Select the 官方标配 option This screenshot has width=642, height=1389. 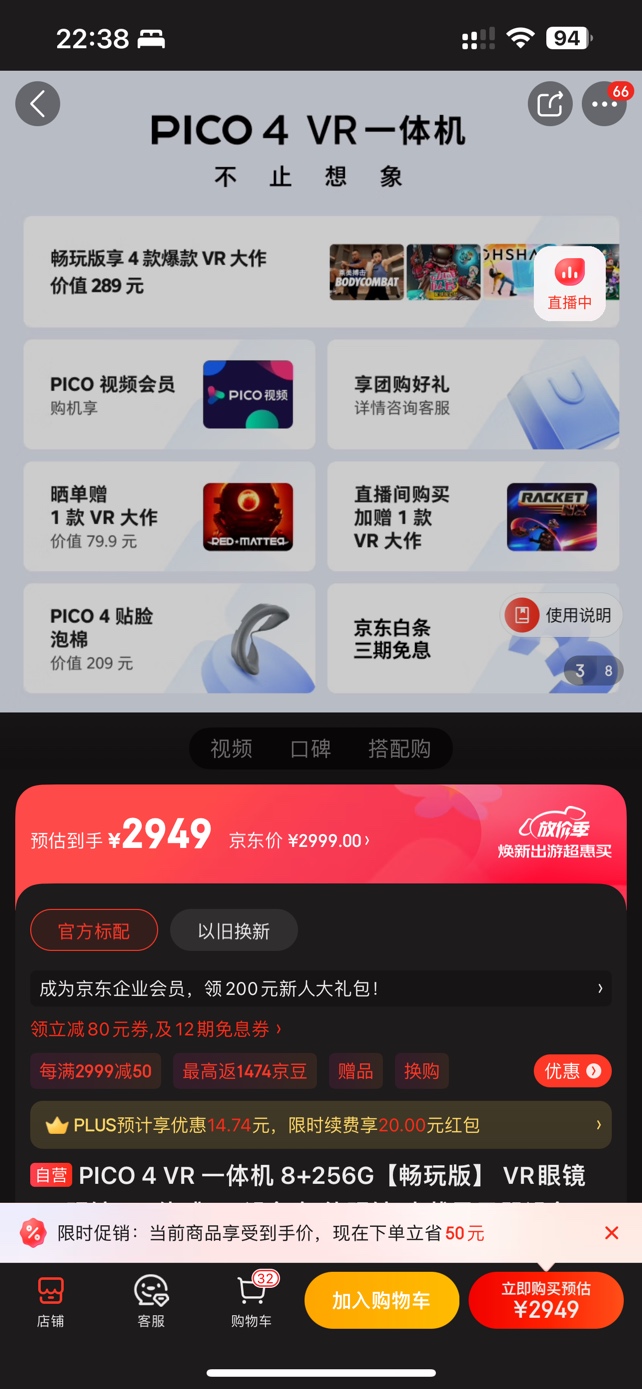pos(94,931)
